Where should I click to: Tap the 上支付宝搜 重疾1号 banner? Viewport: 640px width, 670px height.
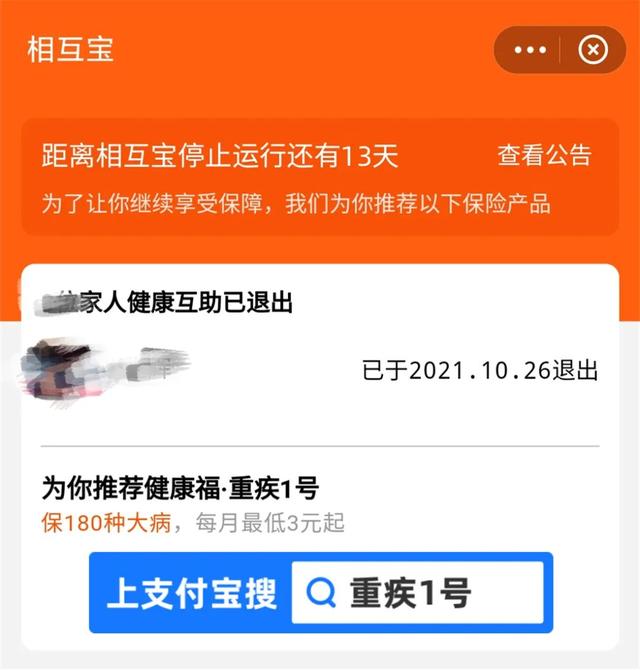(320, 593)
